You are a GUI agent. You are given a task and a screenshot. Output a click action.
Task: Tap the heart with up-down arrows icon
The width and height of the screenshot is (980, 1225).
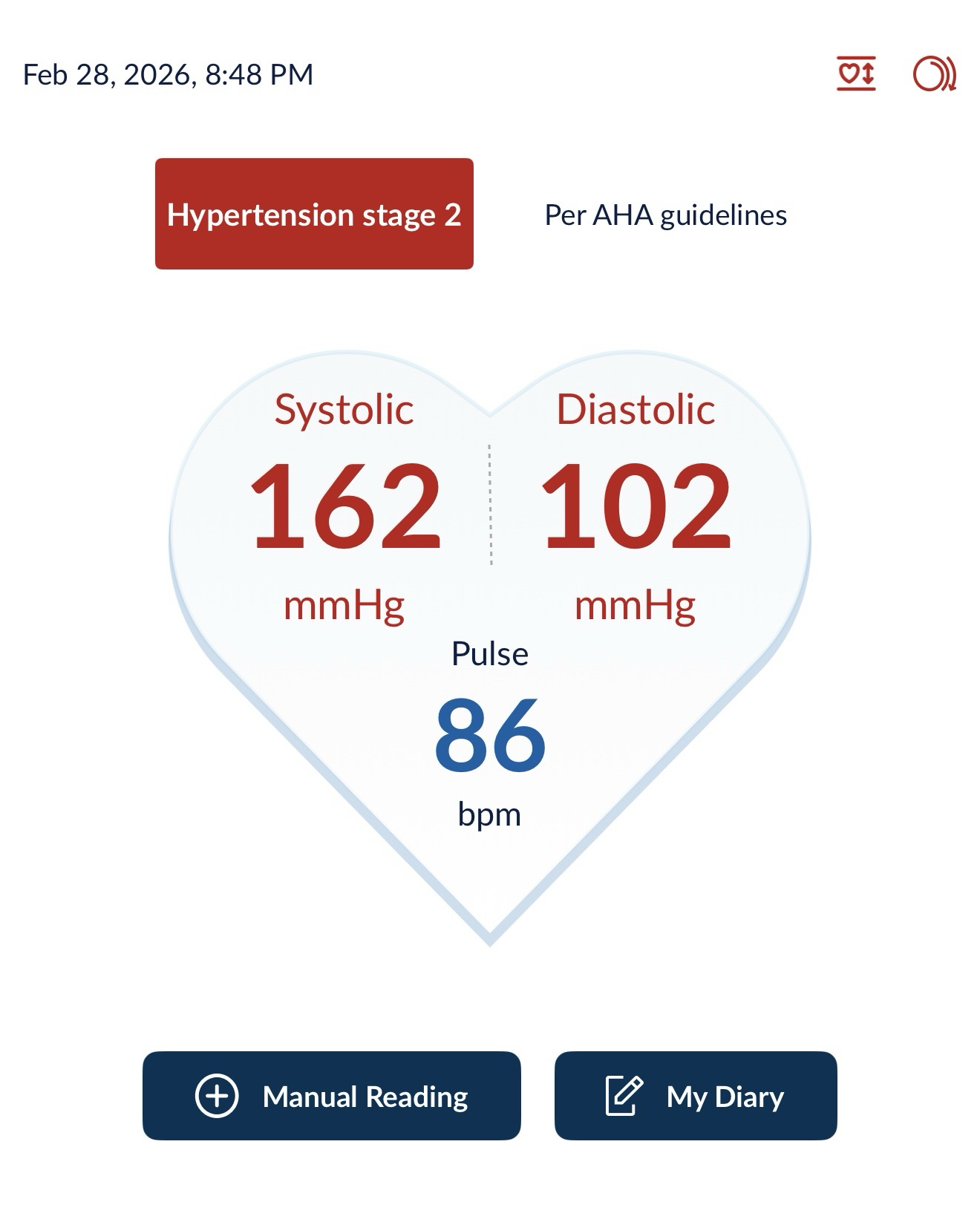[856, 73]
